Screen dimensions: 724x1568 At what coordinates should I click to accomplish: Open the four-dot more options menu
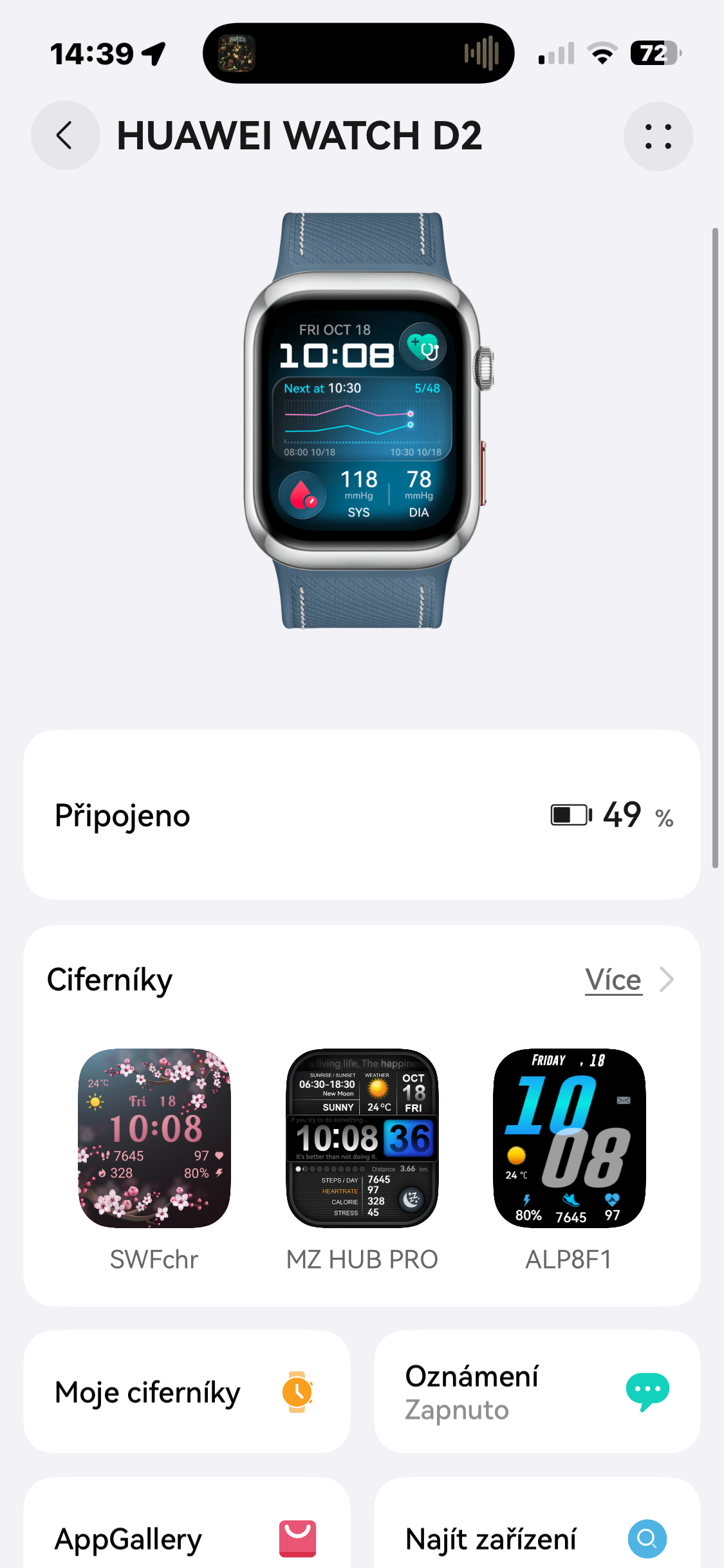pos(658,136)
